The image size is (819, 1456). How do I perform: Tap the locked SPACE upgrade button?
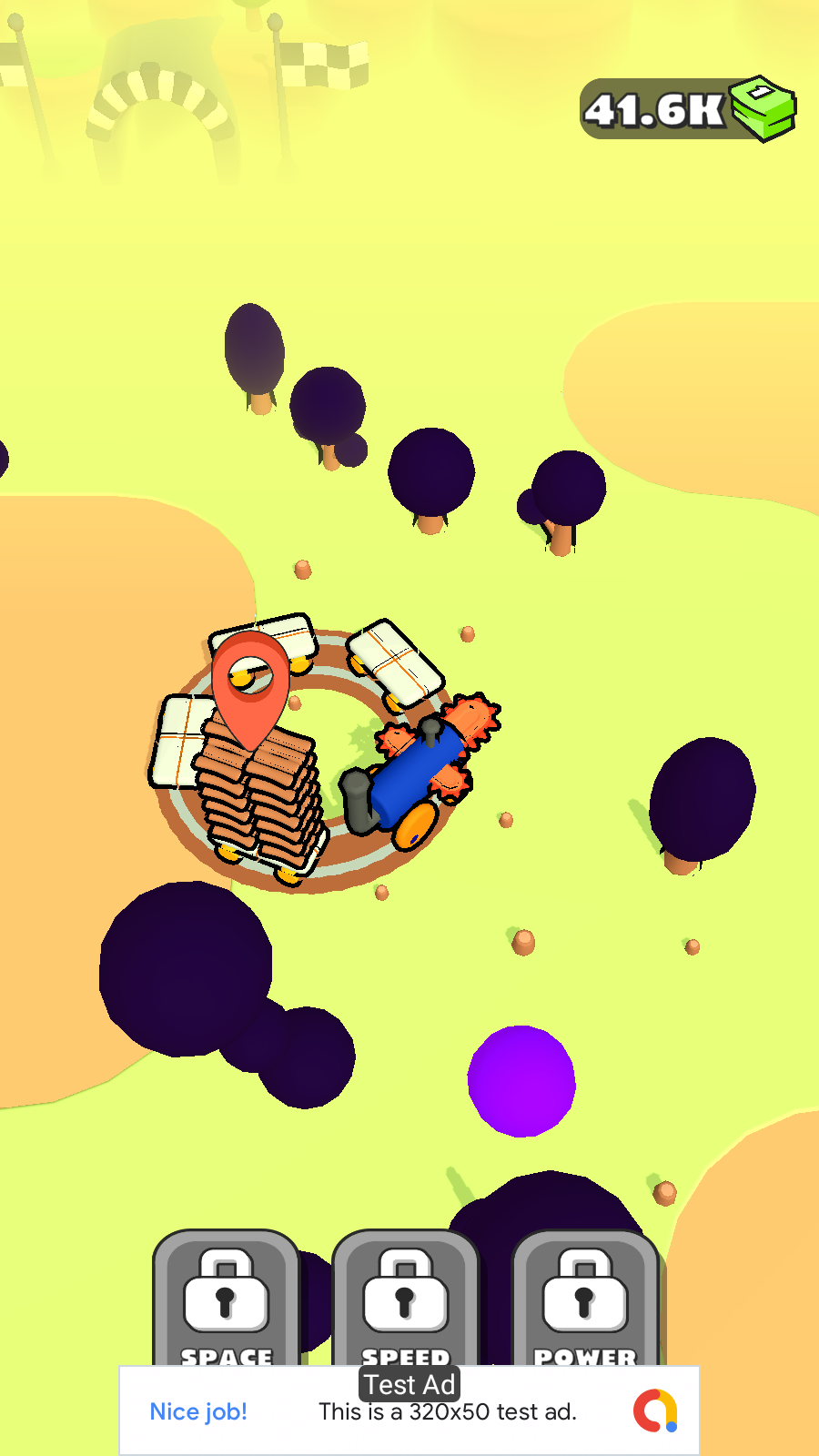tap(227, 1299)
